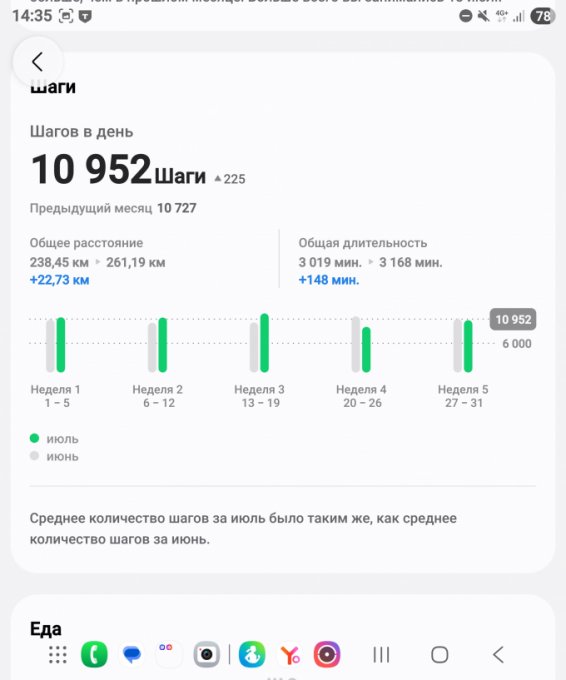Open the Samsung Health icon in taskbar
Image resolution: width=566 pixels, height=680 pixels.
[x=252, y=654]
